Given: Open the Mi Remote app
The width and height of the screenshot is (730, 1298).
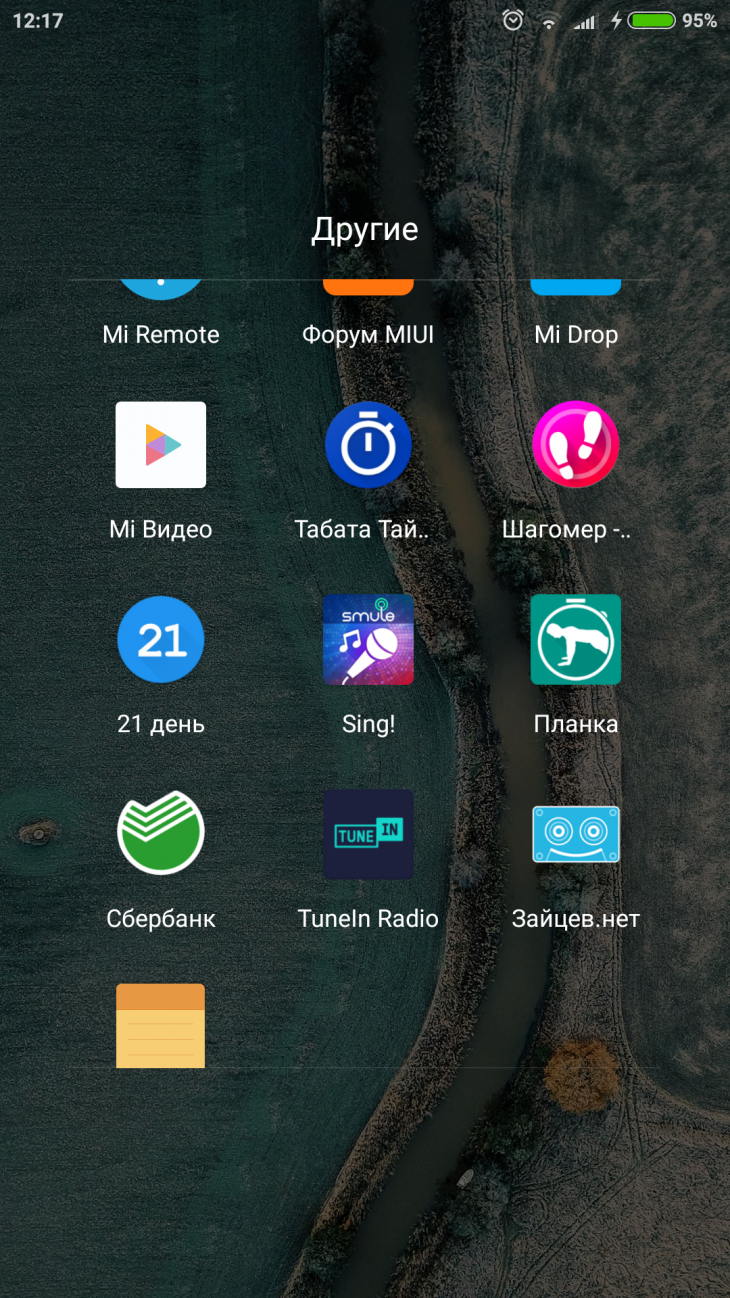Looking at the screenshot, I should coord(160,318).
